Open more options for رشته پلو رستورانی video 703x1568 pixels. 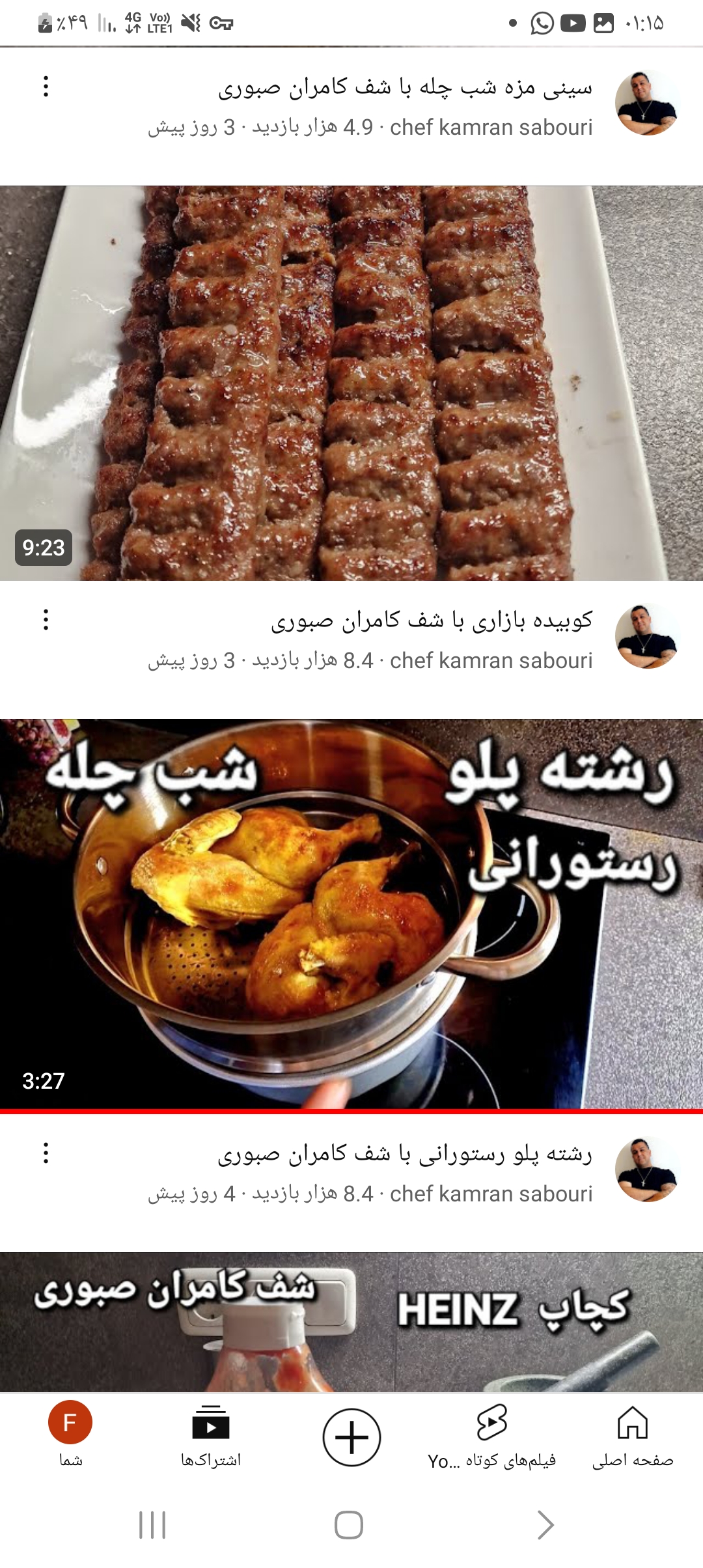pyautogui.click(x=46, y=1153)
